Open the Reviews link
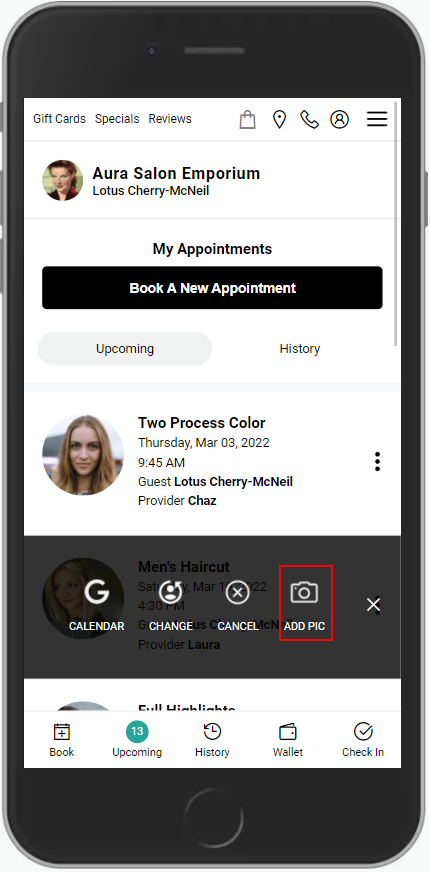 coord(170,119)
